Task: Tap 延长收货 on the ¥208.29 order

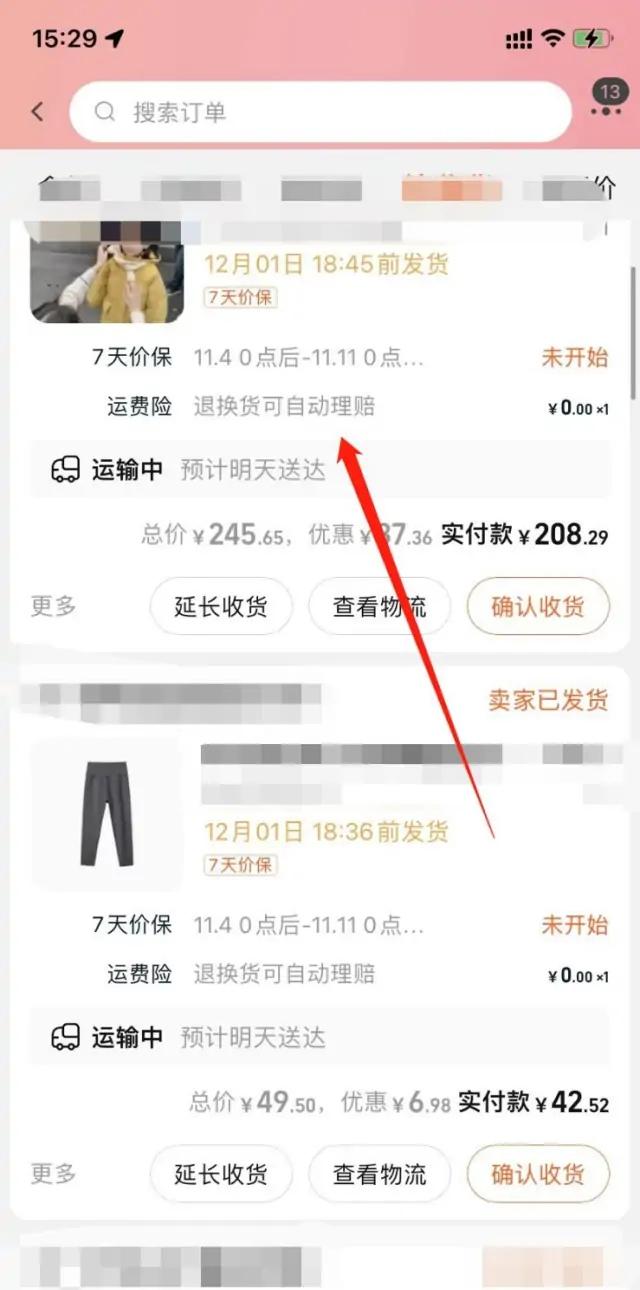Action: tap(221, 606)
